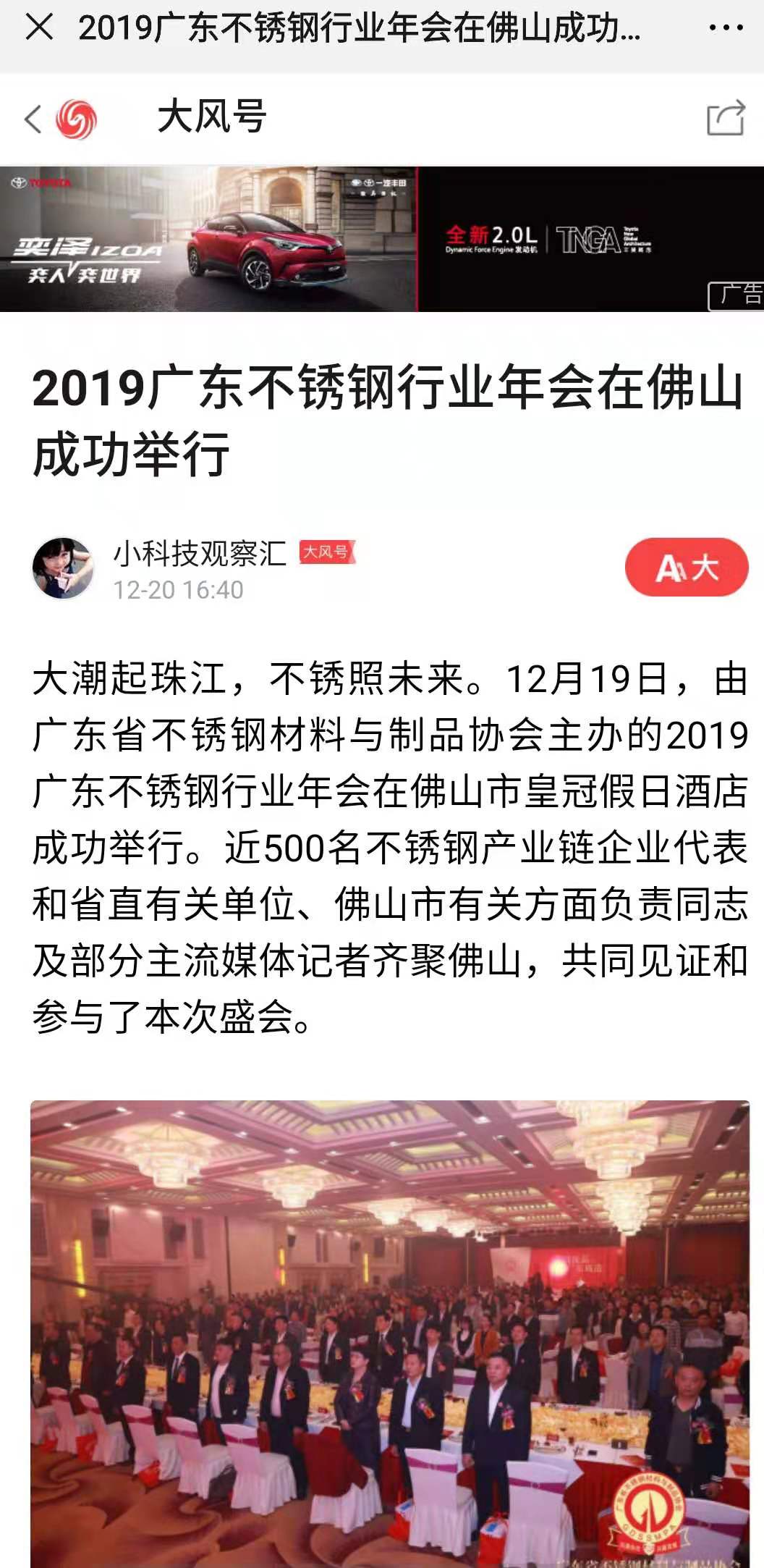View the conference hall photo
This screenshot has height=1568, width=764.
coord(389,1332)
